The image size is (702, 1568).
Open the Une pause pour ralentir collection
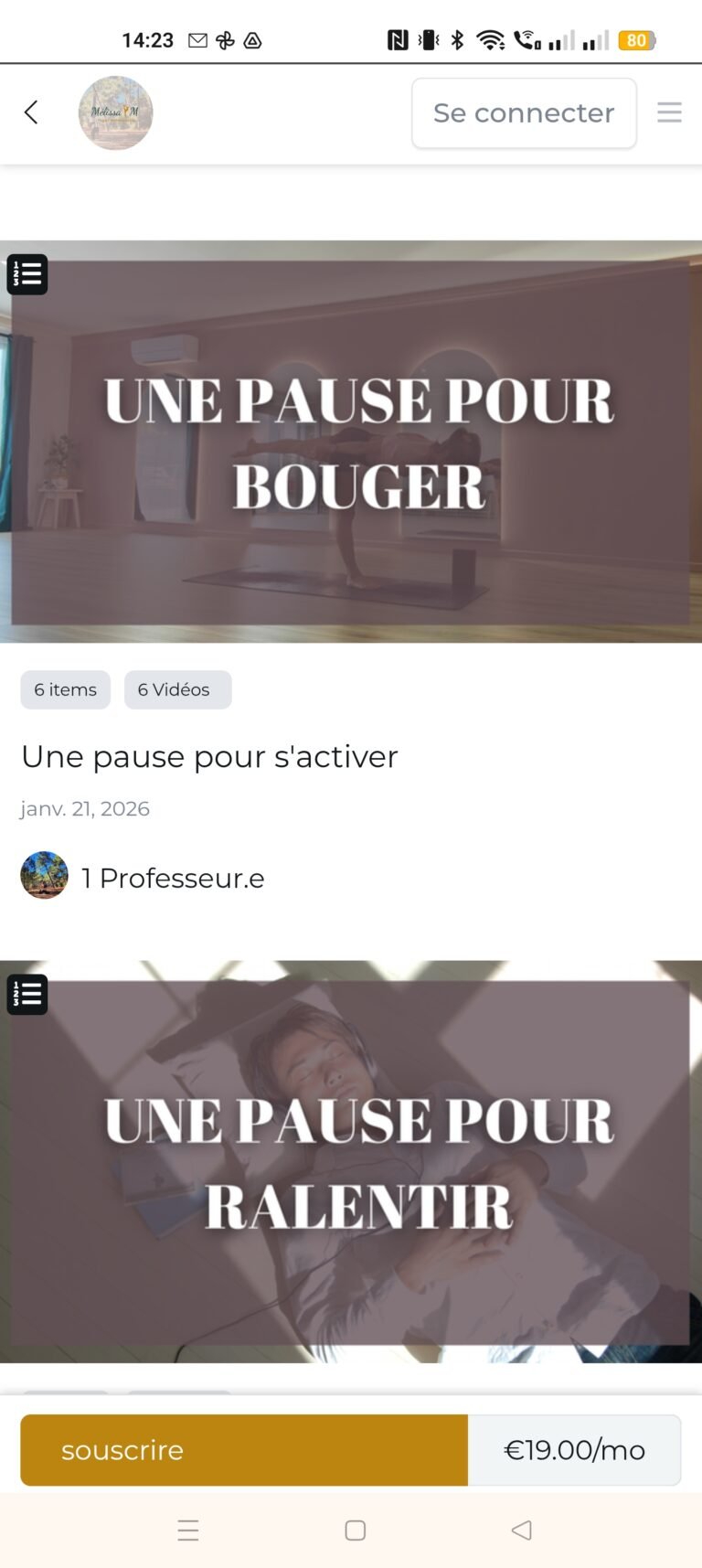[x=351, y=1161]
